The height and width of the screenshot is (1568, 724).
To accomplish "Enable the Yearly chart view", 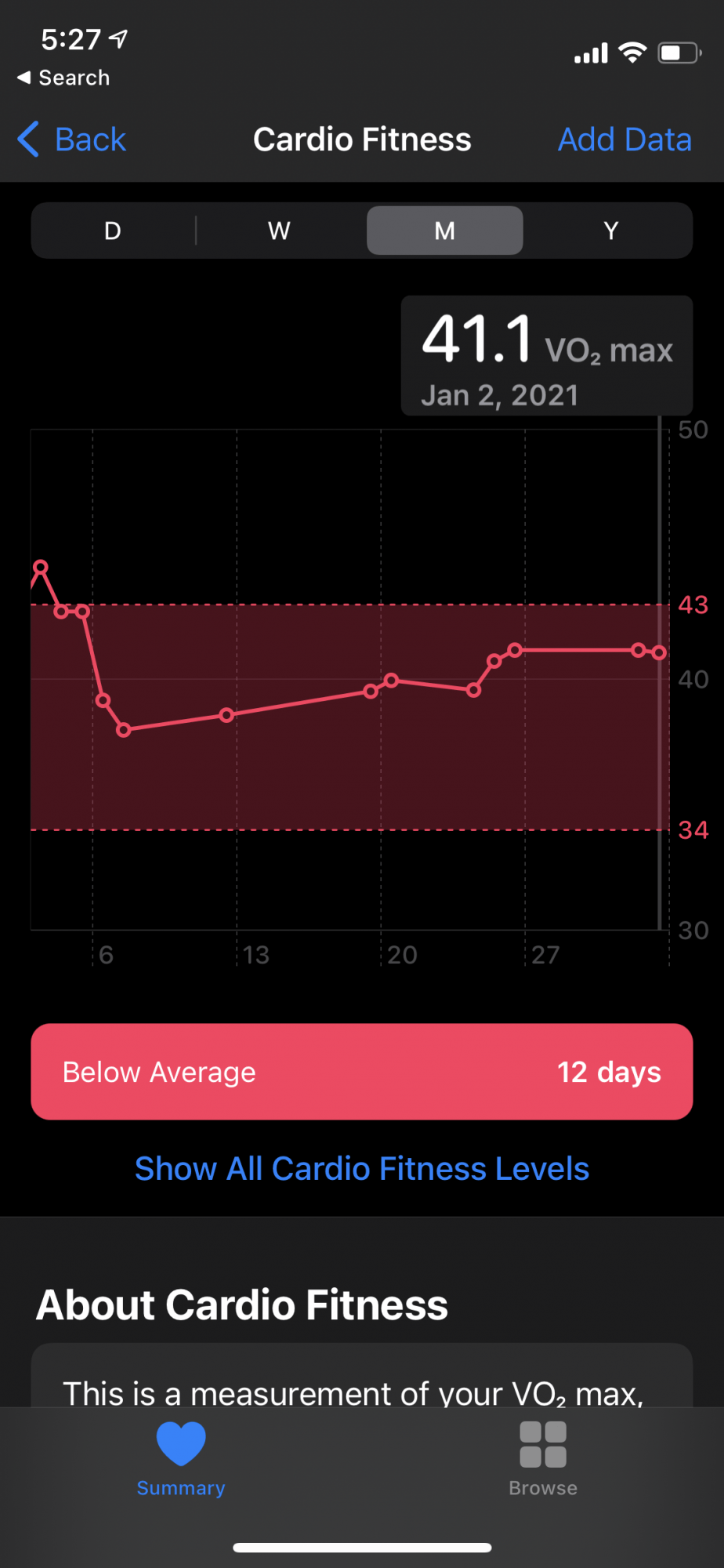I will pos(610,230).
